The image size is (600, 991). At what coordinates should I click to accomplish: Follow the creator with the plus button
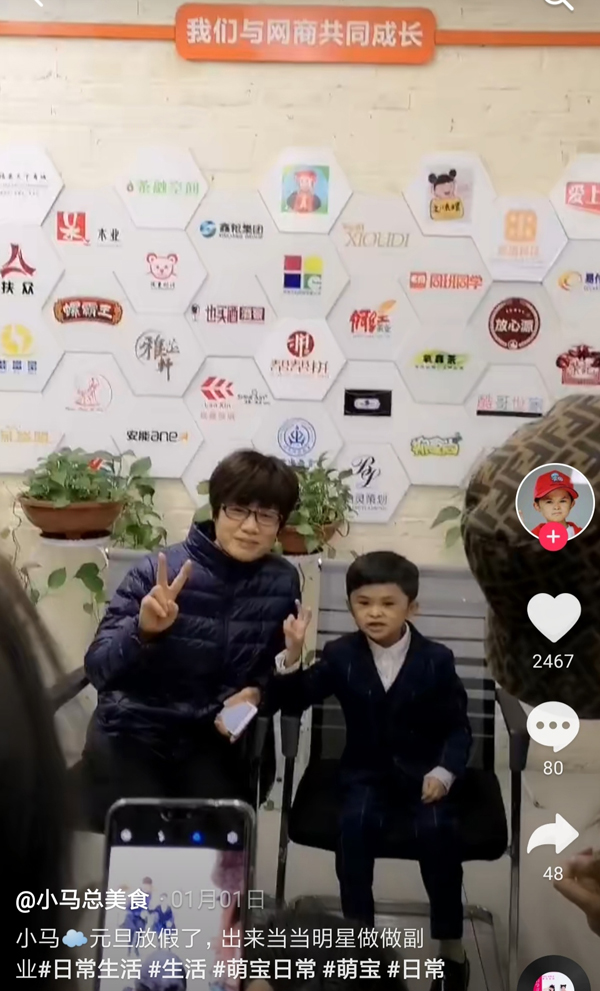[x=553, y=536]
